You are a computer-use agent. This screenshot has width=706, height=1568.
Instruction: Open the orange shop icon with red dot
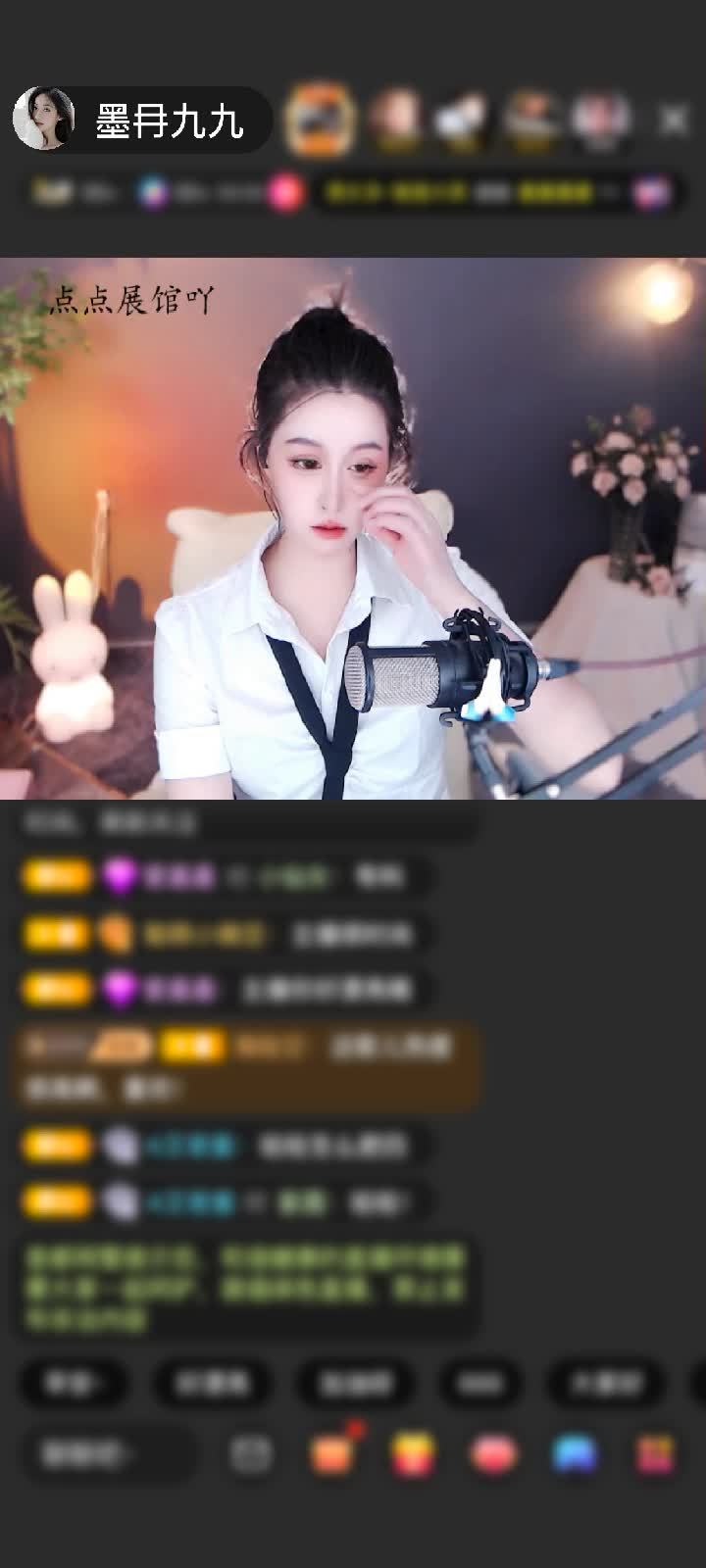click(331, 1453)
